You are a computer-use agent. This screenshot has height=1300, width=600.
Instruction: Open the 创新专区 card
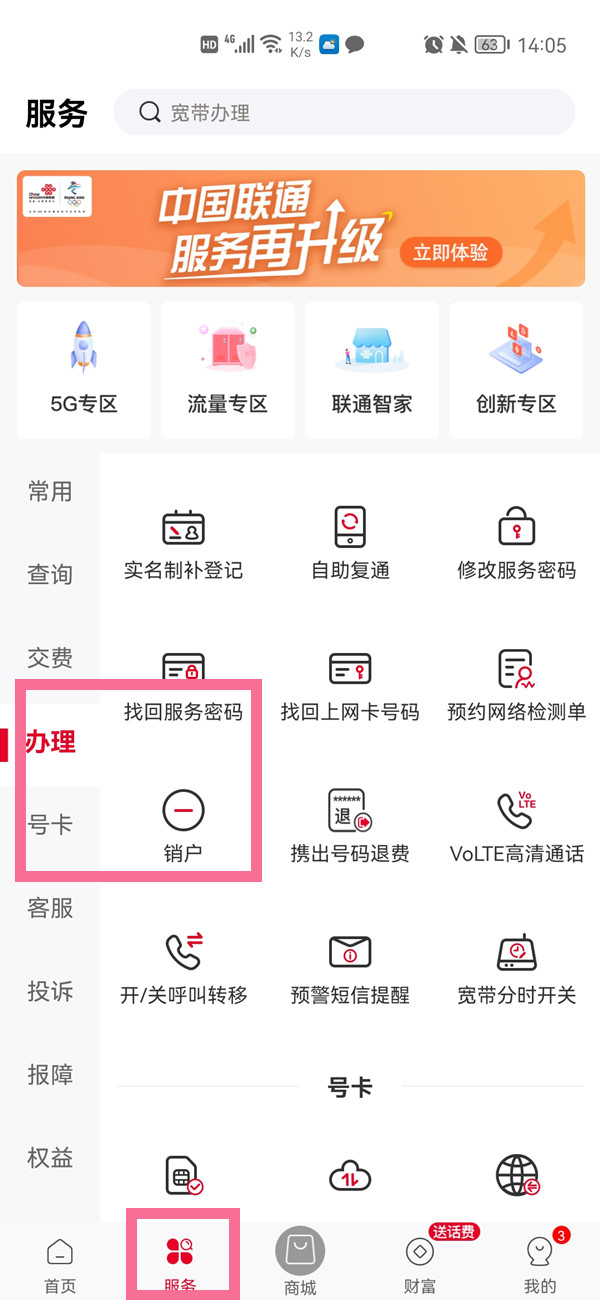pos(516,370)
